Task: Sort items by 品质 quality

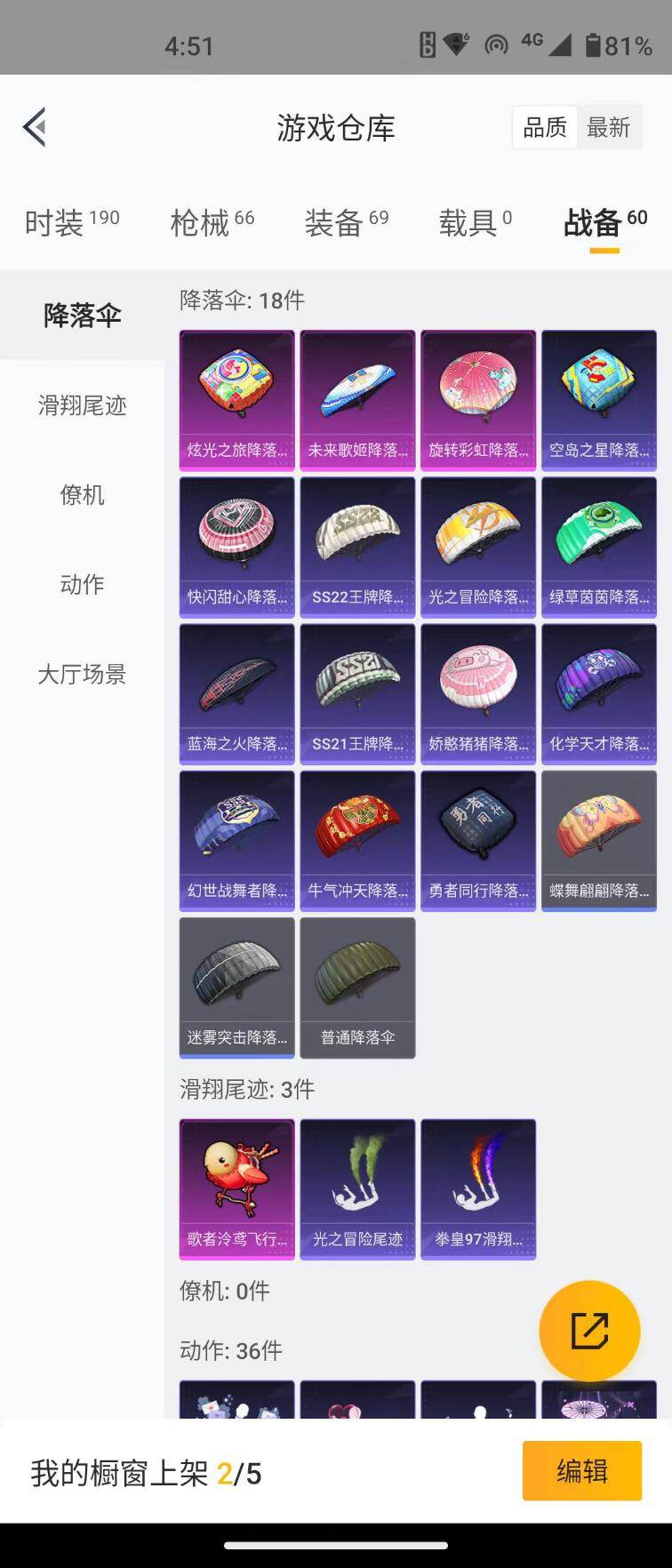Action: coord(544,126)
